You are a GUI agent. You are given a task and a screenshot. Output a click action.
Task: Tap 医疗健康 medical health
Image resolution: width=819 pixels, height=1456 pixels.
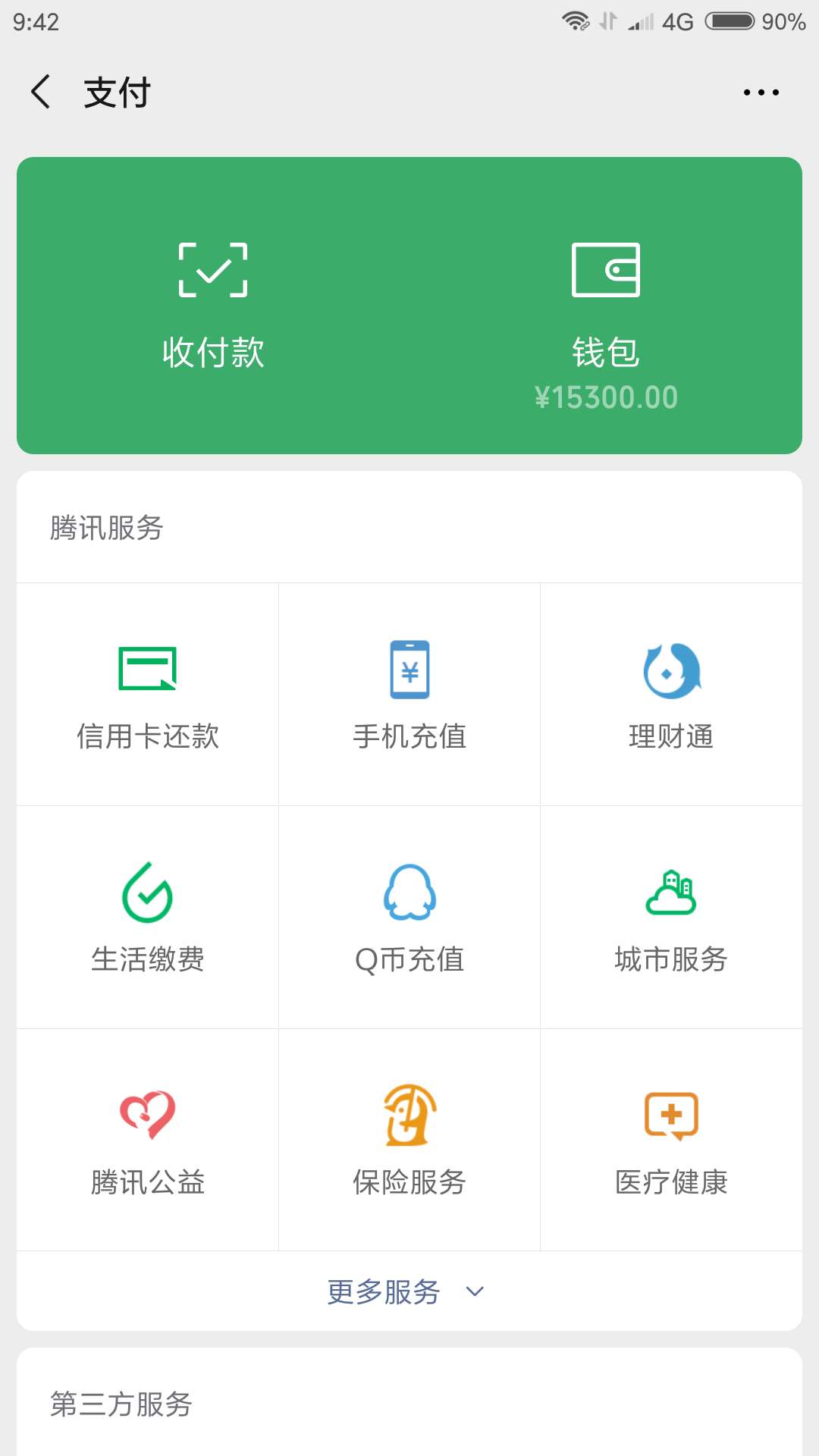pos(671,1140)
